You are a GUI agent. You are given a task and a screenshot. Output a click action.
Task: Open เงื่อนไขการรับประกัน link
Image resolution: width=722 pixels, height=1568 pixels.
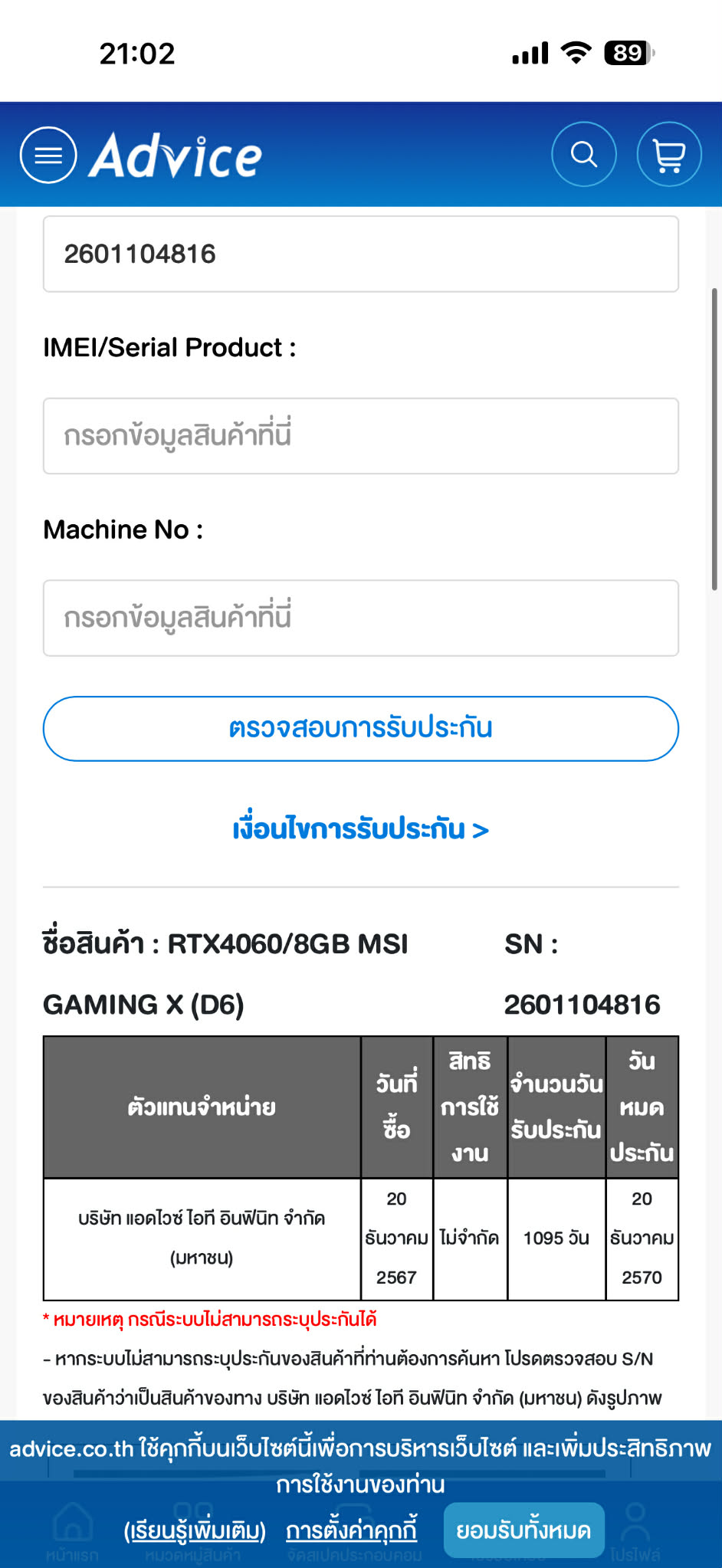360,829
